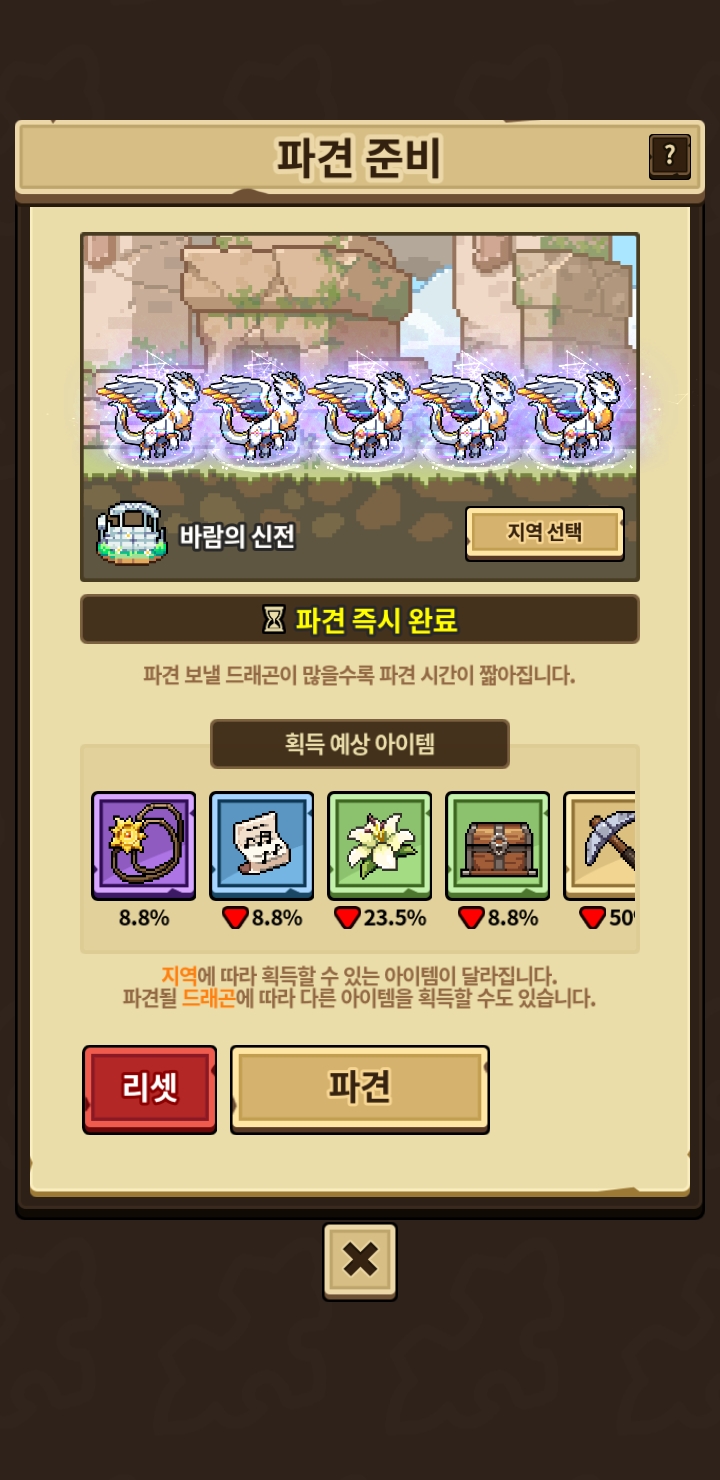This screenshot has height=1480, width=720.
Task: Close the dialog with the X button
Action: (x=360, y=1261)
